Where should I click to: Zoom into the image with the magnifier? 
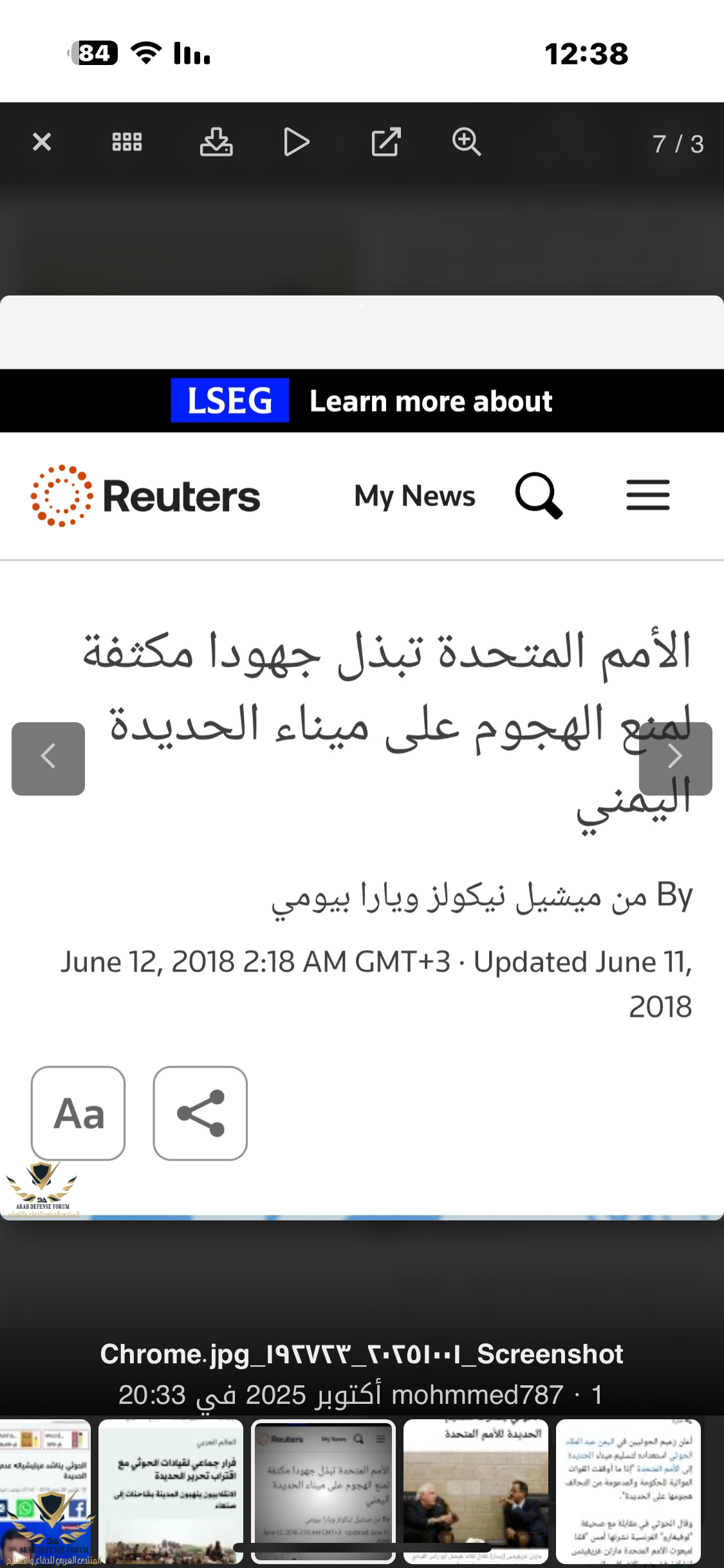click(467, 142)
